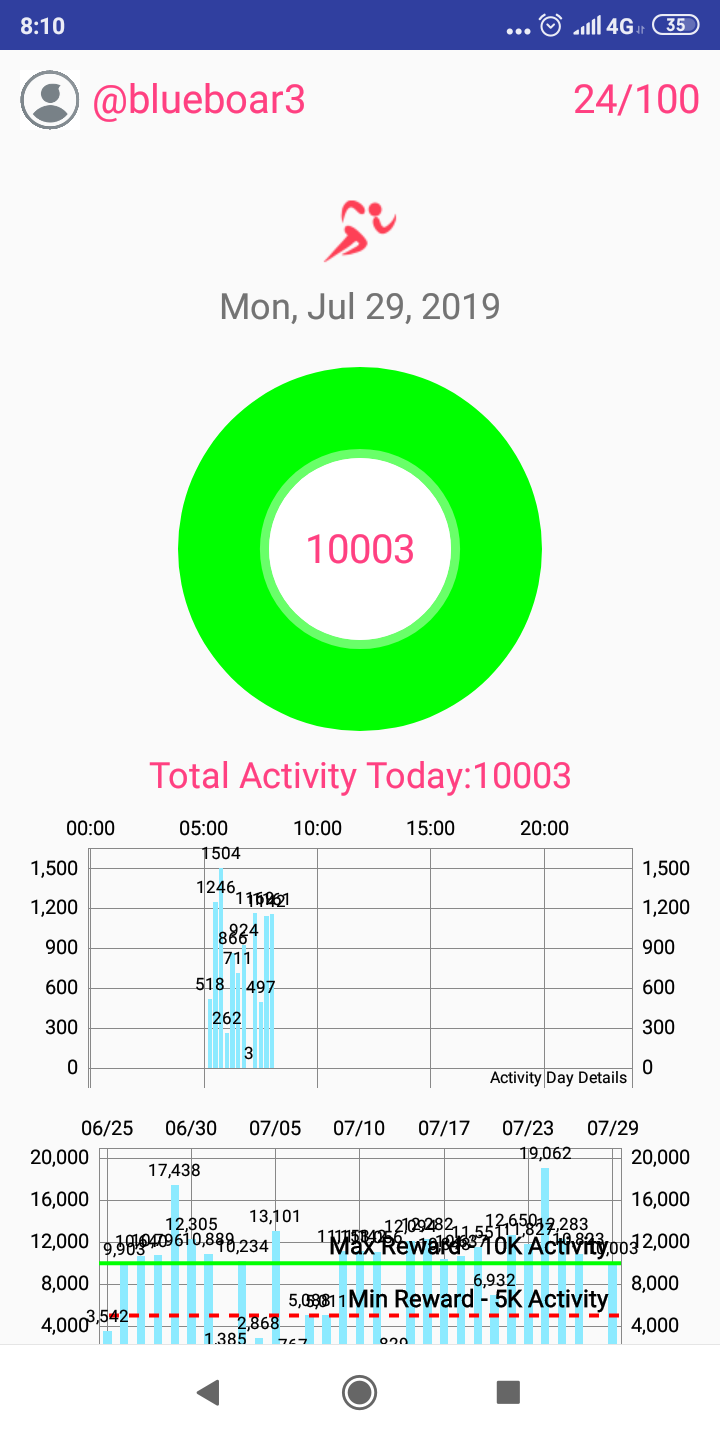Open the @blueboar3 username profile
720x1440 pixels.
pos(198,100)
